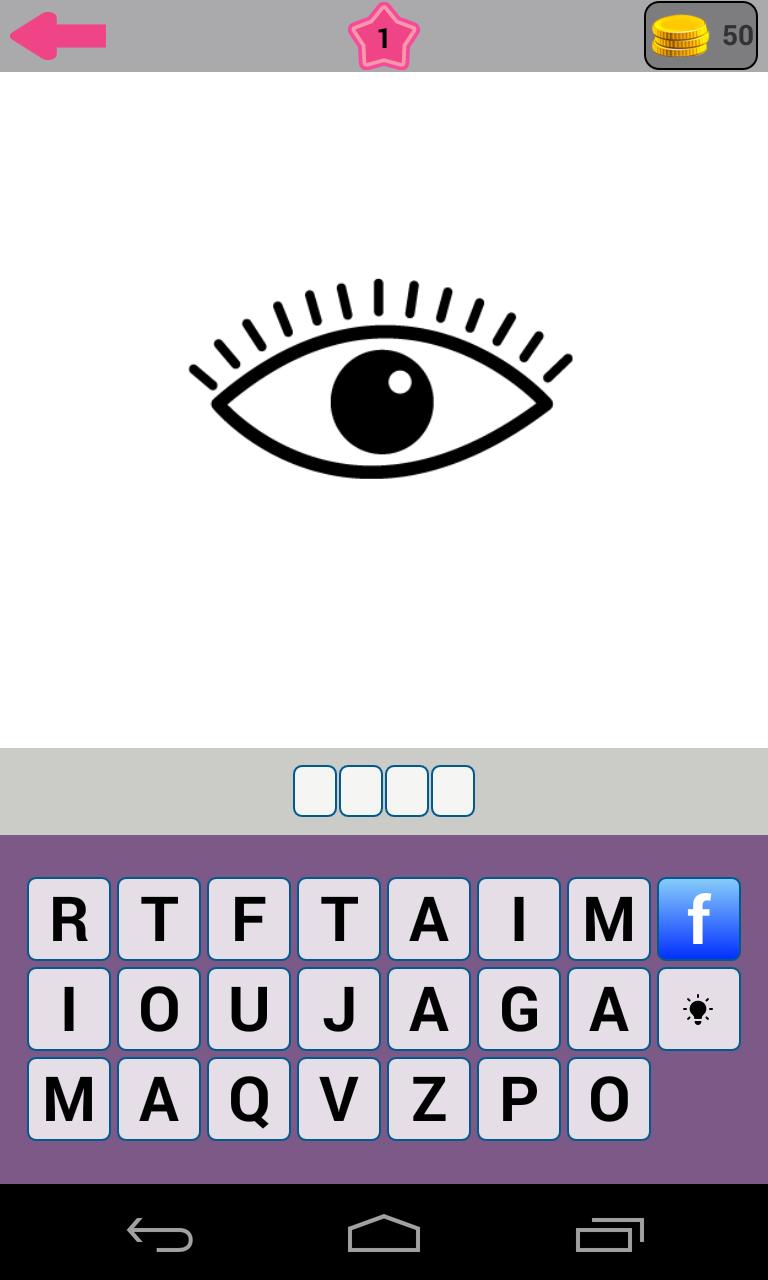The width and height of the screenshot is (768, 1280).
Task: Select the letter P tile
Action: pos(519,1099)
